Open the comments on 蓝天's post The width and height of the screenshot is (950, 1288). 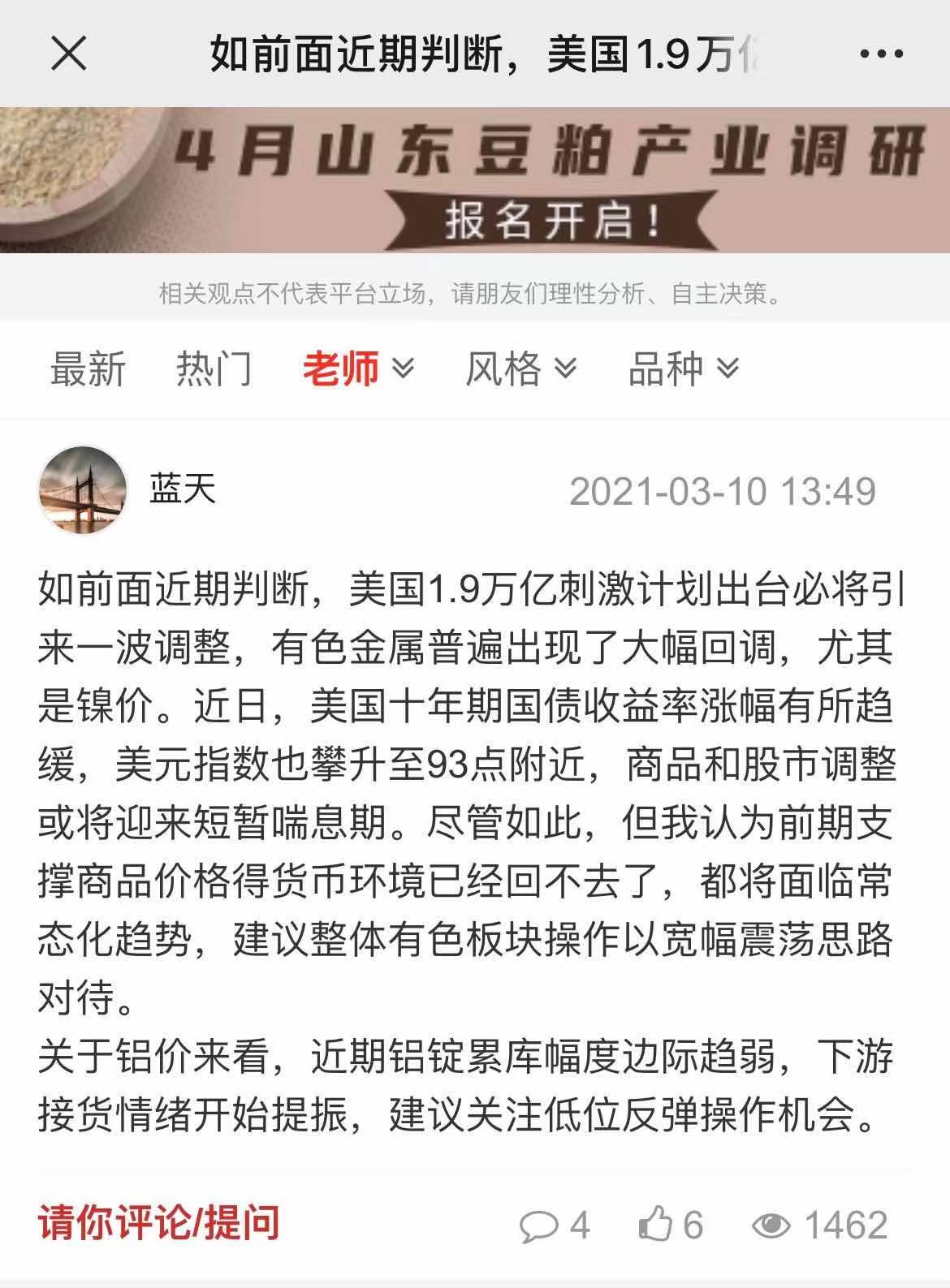(555, 1225)
